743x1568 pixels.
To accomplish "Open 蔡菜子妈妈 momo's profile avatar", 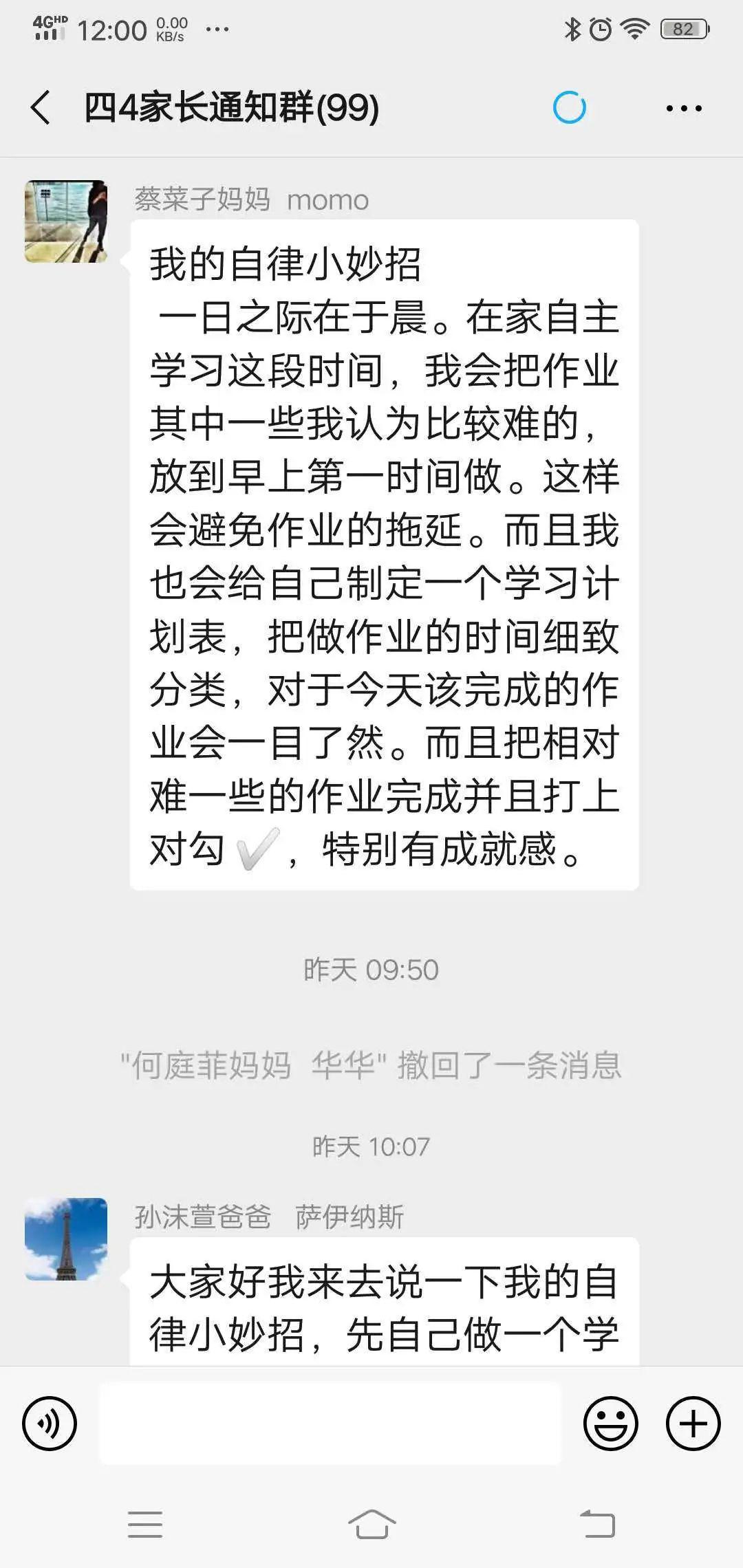I will 66,221.
